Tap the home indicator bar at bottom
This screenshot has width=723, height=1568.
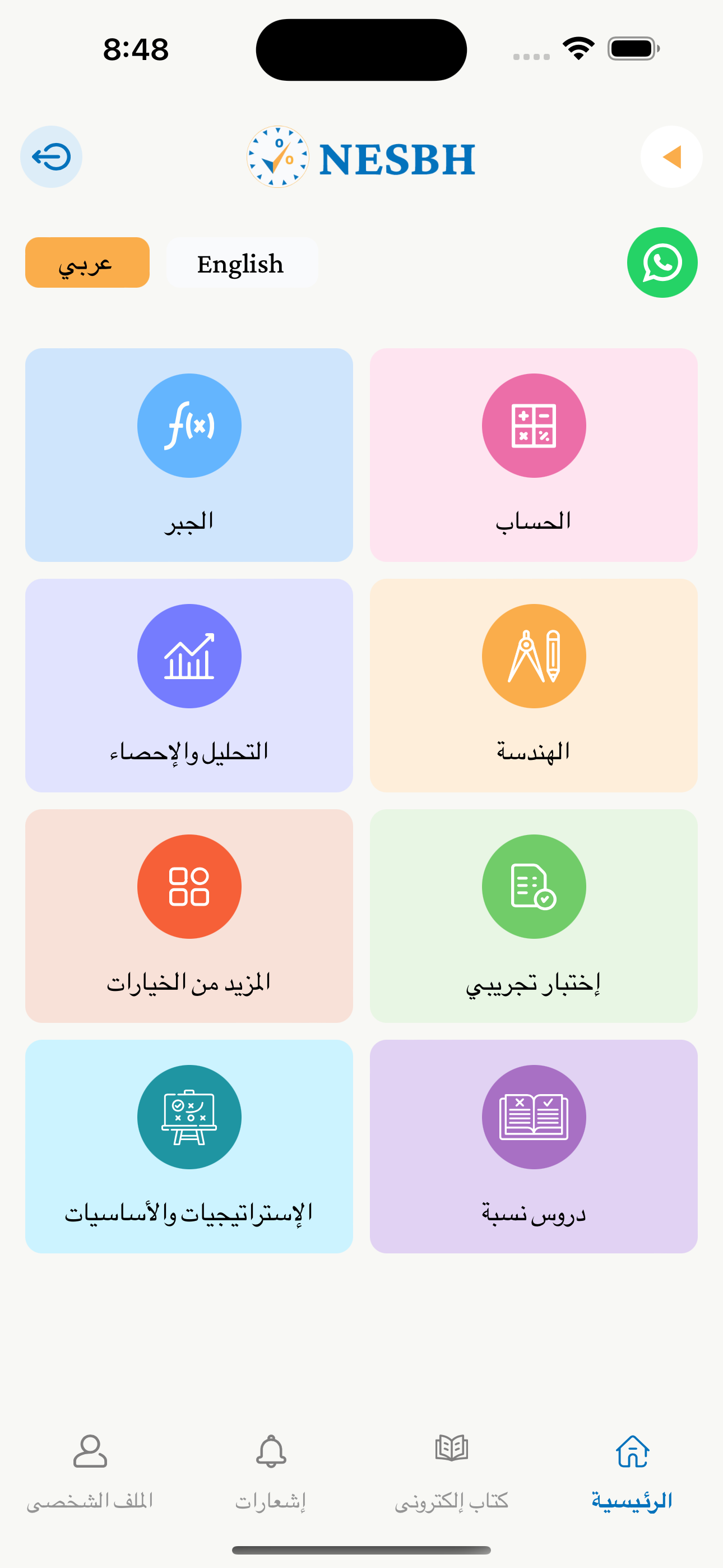(x=361, y=1549)
